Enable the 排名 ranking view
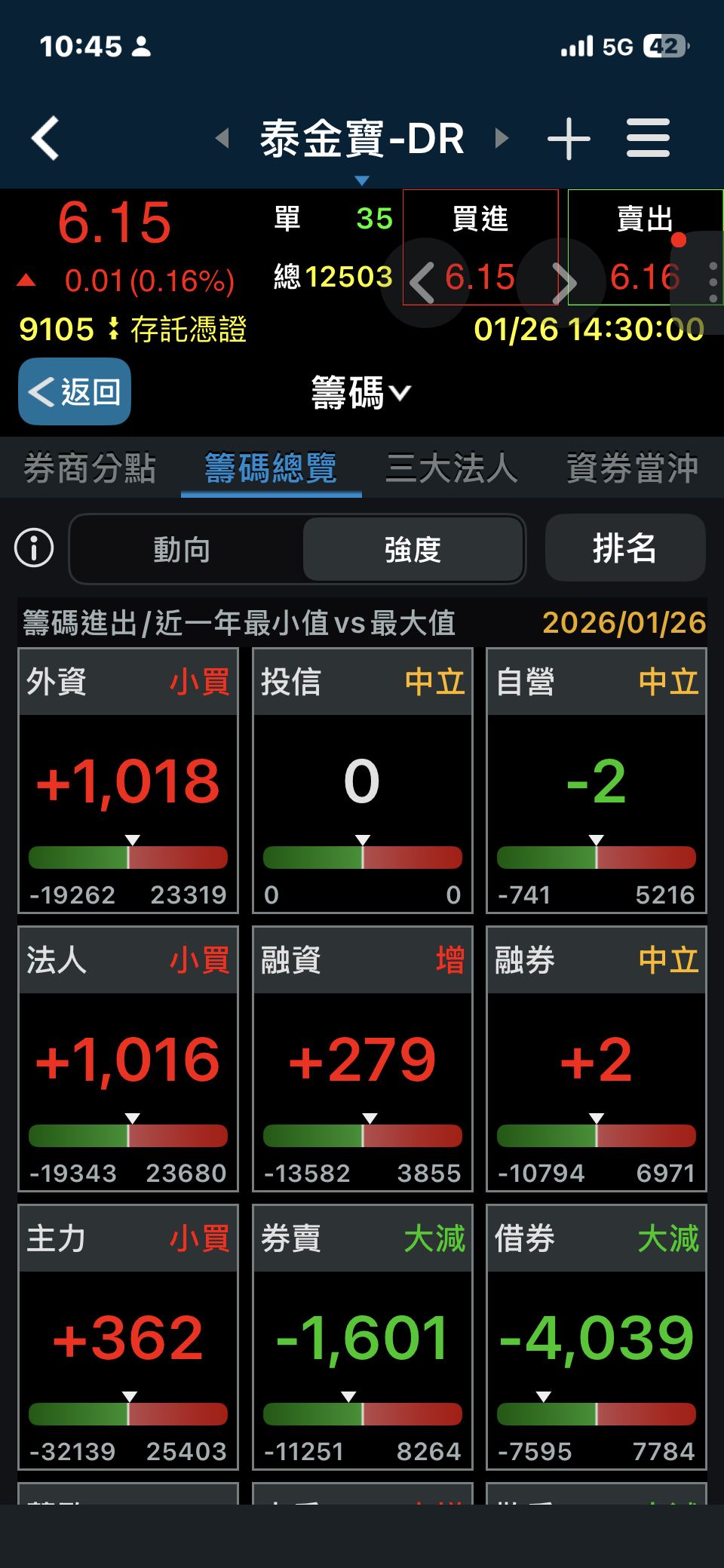 [625, 548]
